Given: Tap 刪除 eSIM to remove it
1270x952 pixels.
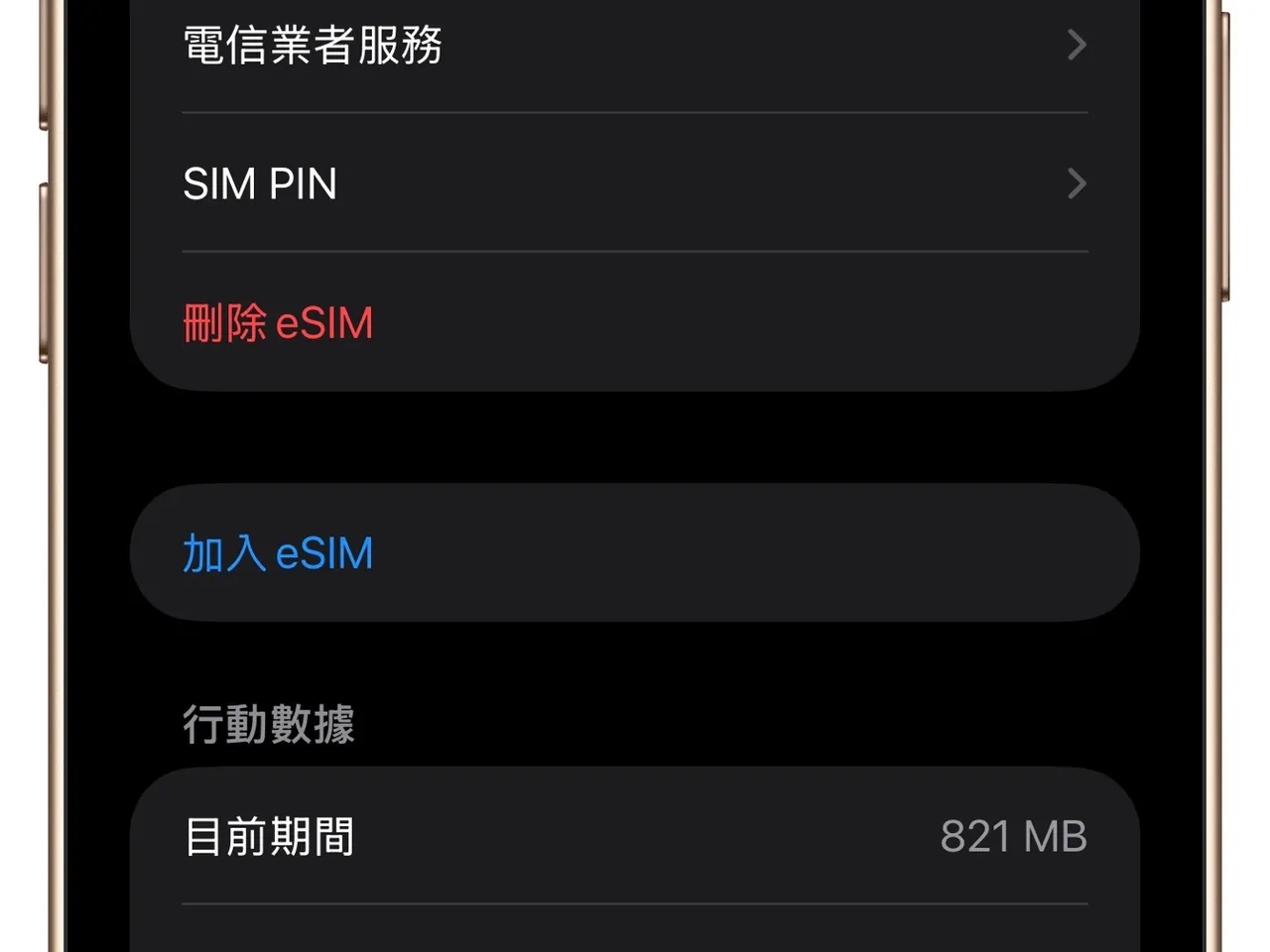Looking at the screenshot, I should click(279, 323).
